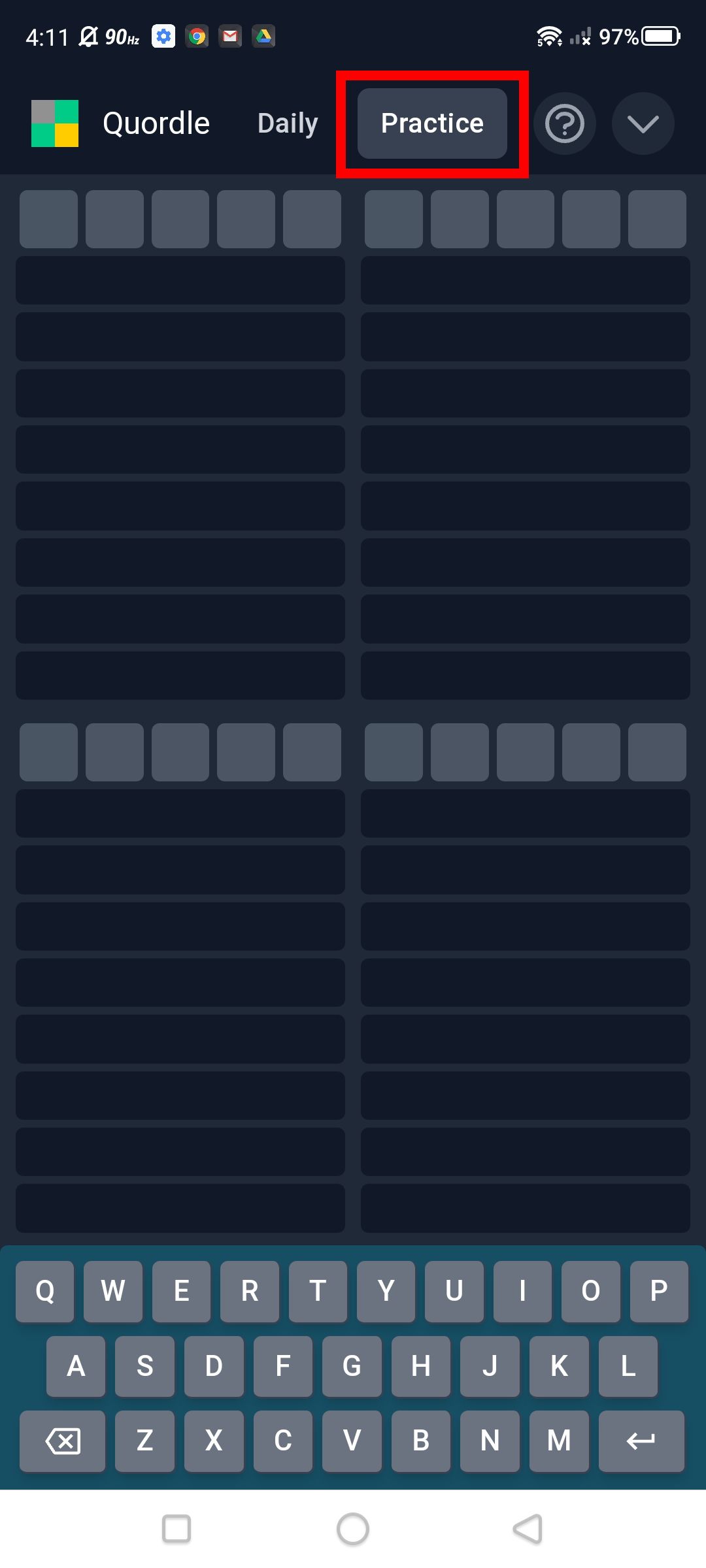706x1568 pixels.
Task: Type the letter Q on the game keyboard
Action: tap(45, 1291)
